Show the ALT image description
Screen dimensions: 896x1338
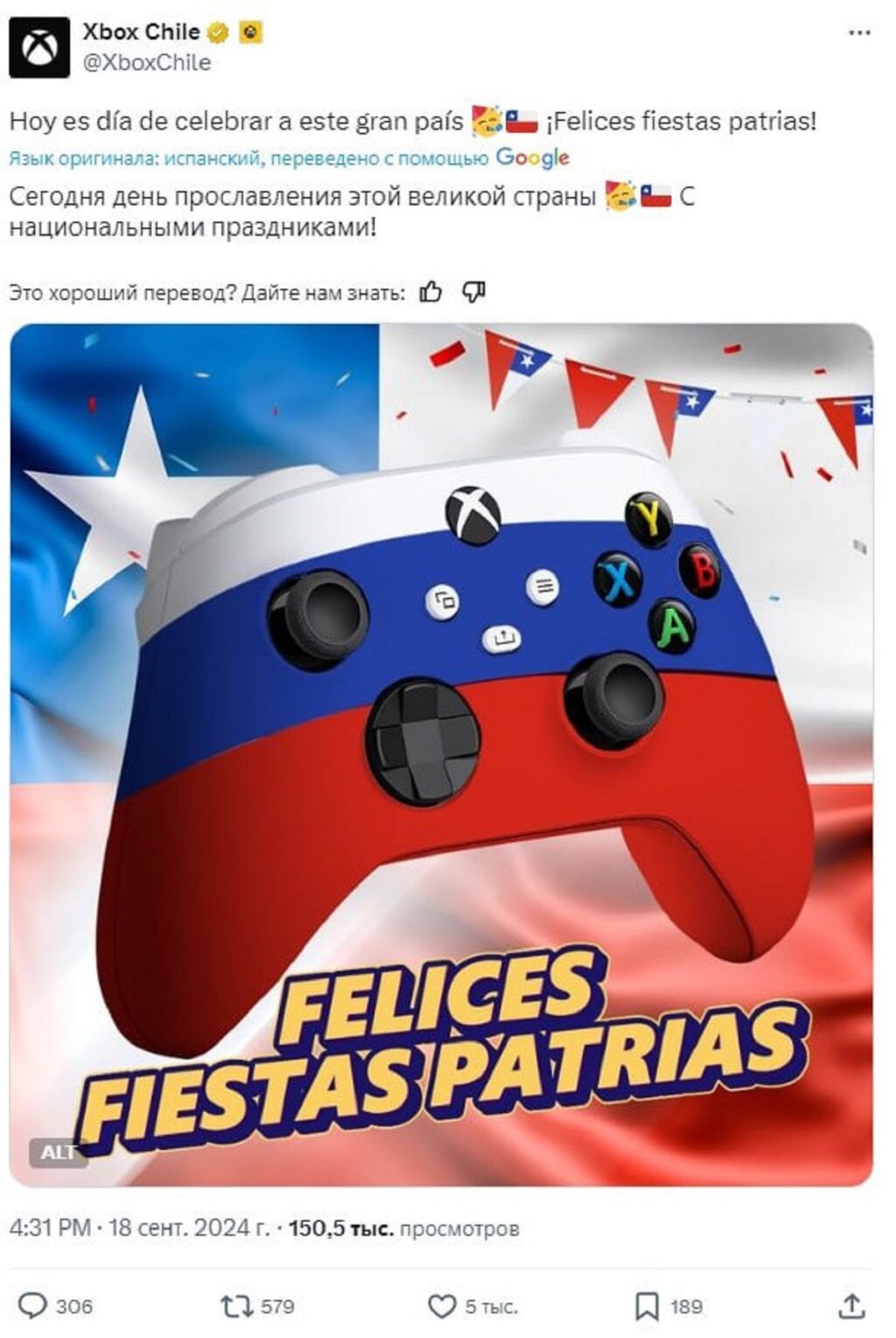coord(59,1152)
